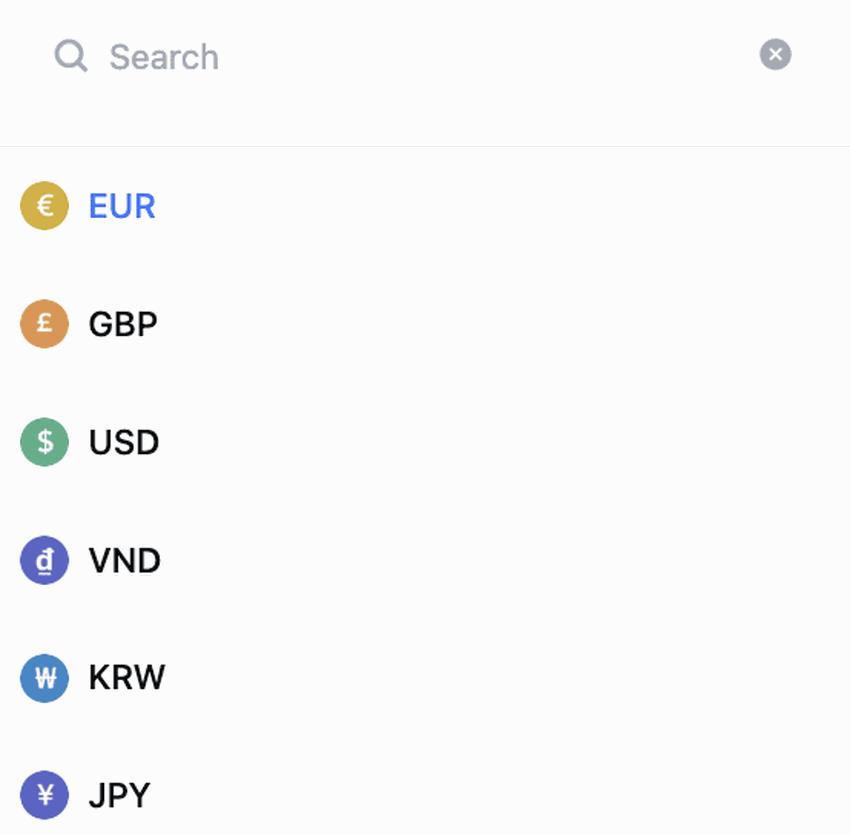Choose GBP from the currency list
The image size is (850, 835).
coord(122,324)
